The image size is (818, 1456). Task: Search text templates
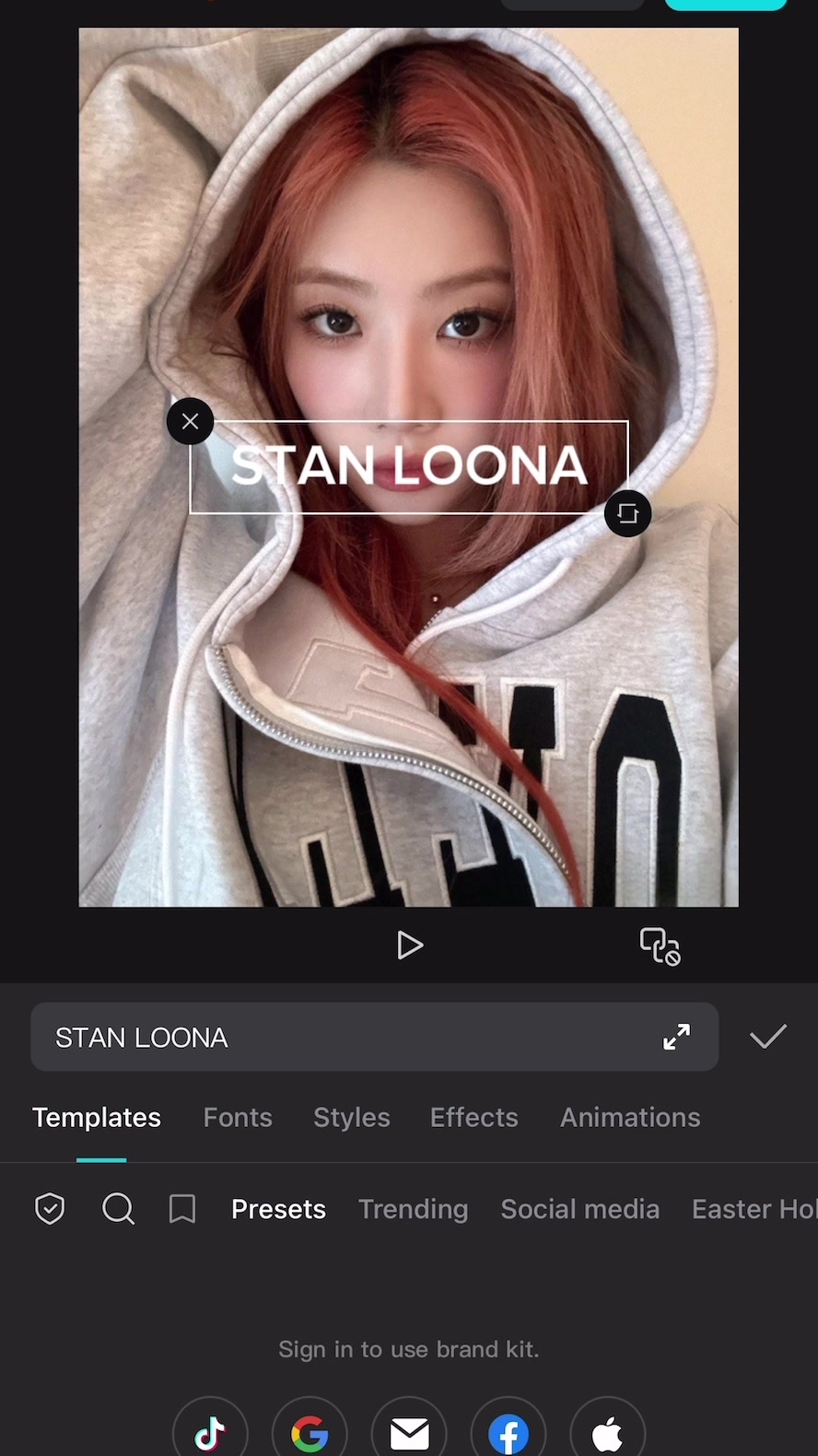point(118,1208)
